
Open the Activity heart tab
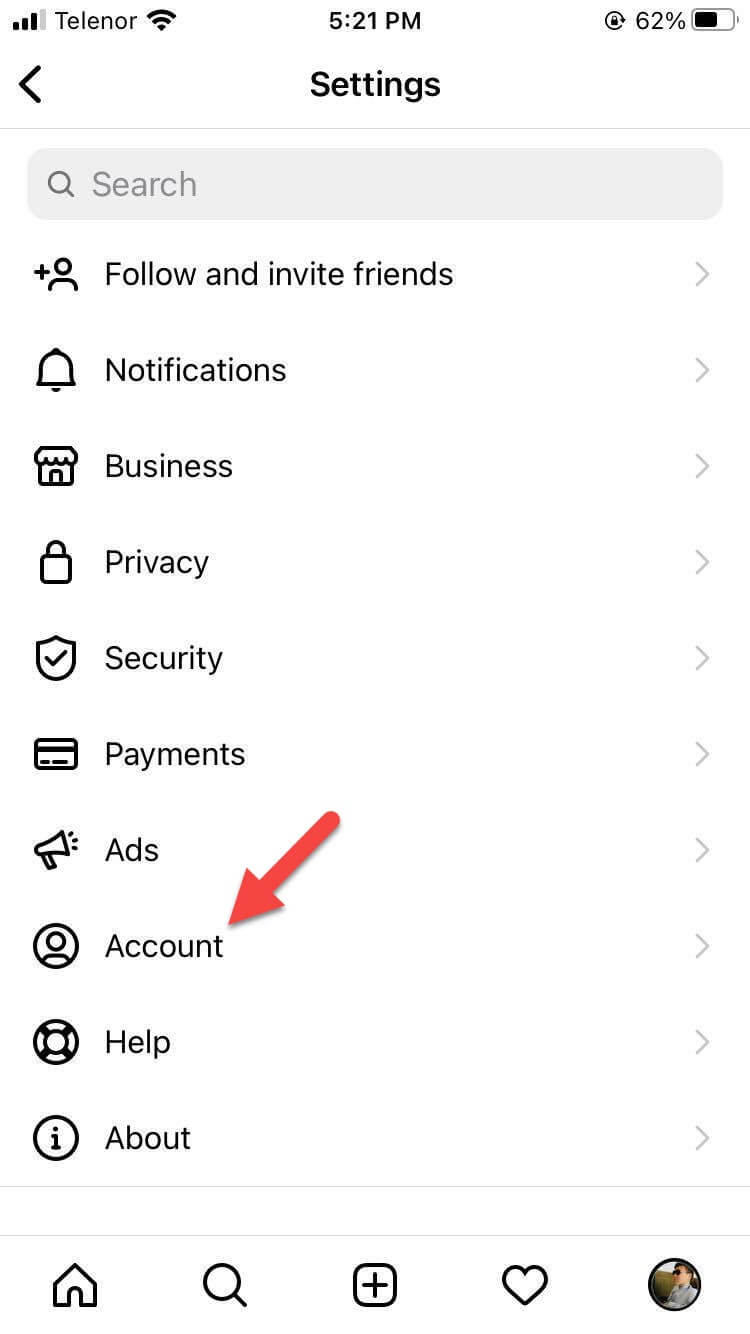[x=525, y=1284]
